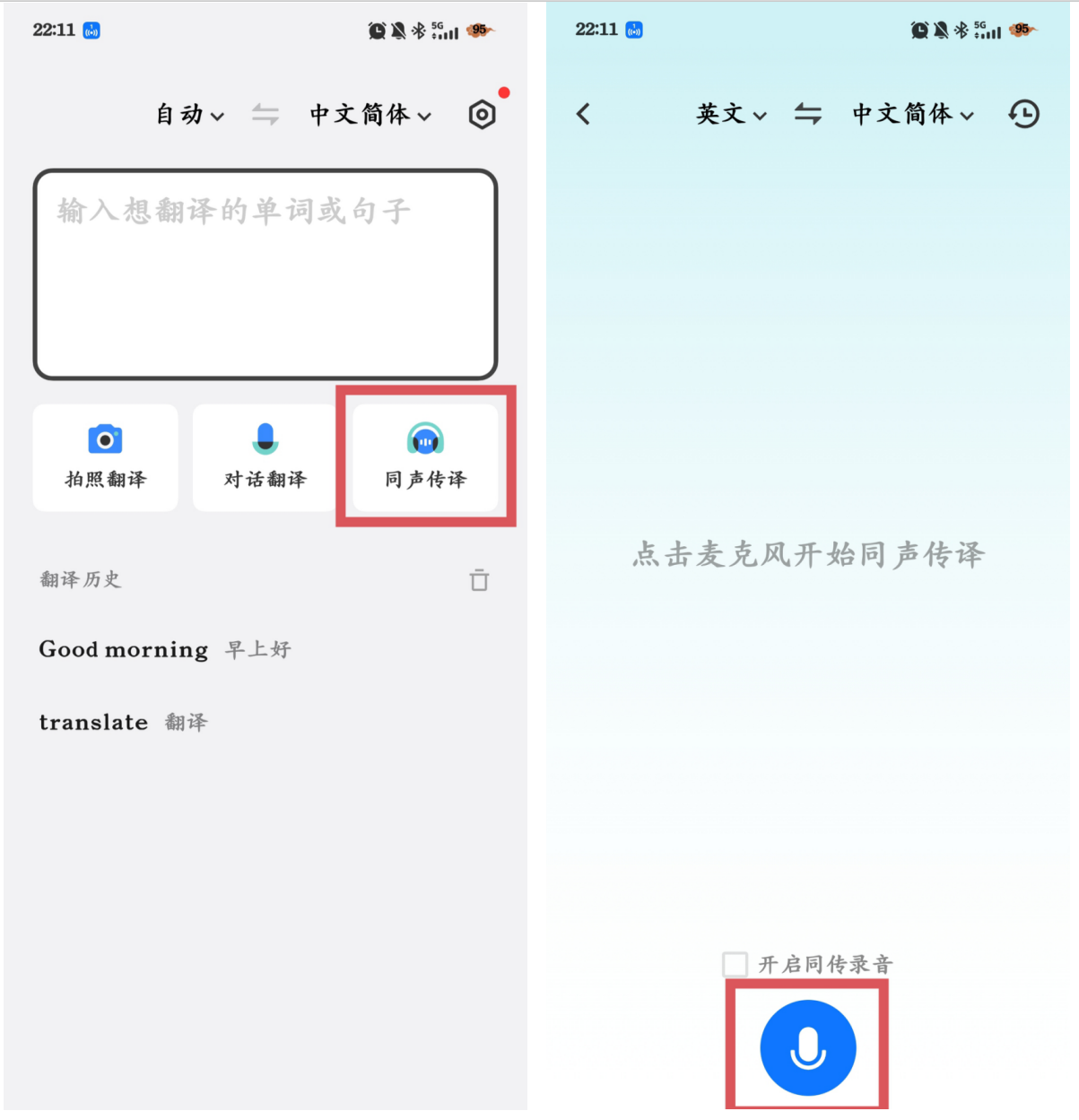Image resolution: width=1079 pixels, height=1120 pixels.
Task: Open the interpretation history clock icon
Action: click(x=1023, y=114)
